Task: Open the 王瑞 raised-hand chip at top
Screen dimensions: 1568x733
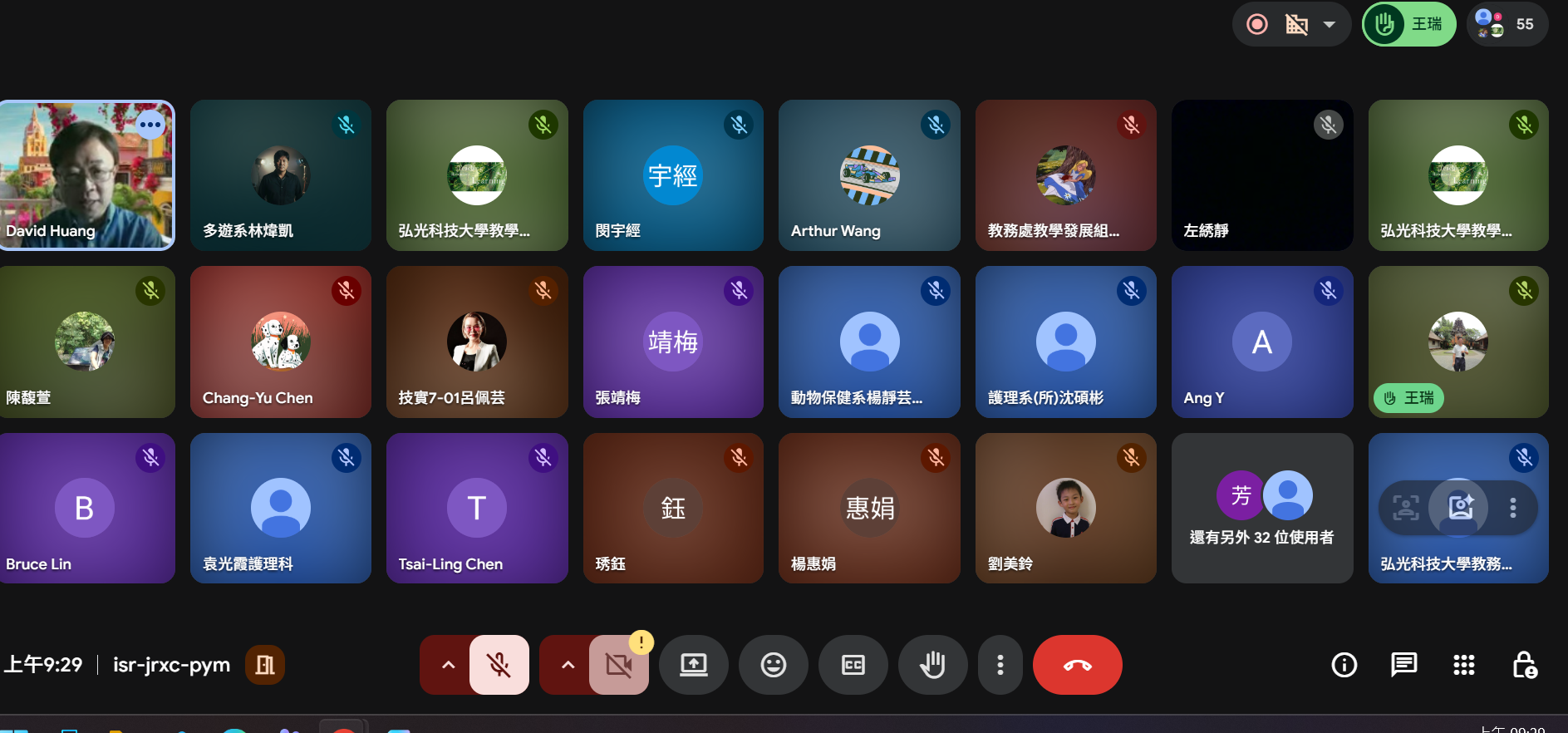Action: click(1409, 24)
